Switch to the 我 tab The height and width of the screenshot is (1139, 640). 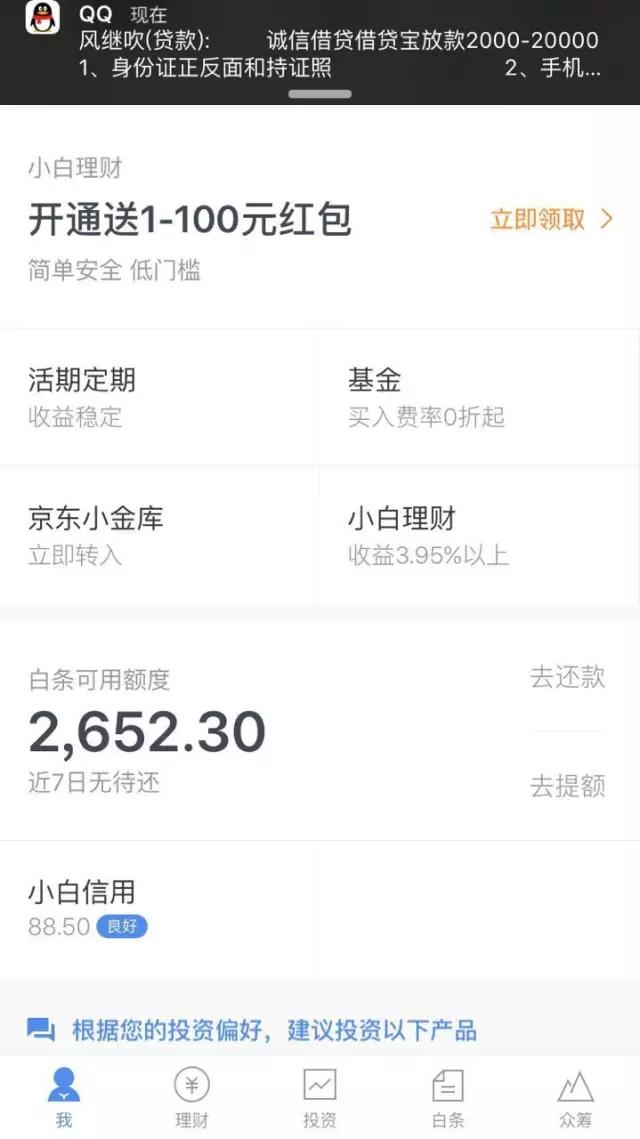(64, 1097)
